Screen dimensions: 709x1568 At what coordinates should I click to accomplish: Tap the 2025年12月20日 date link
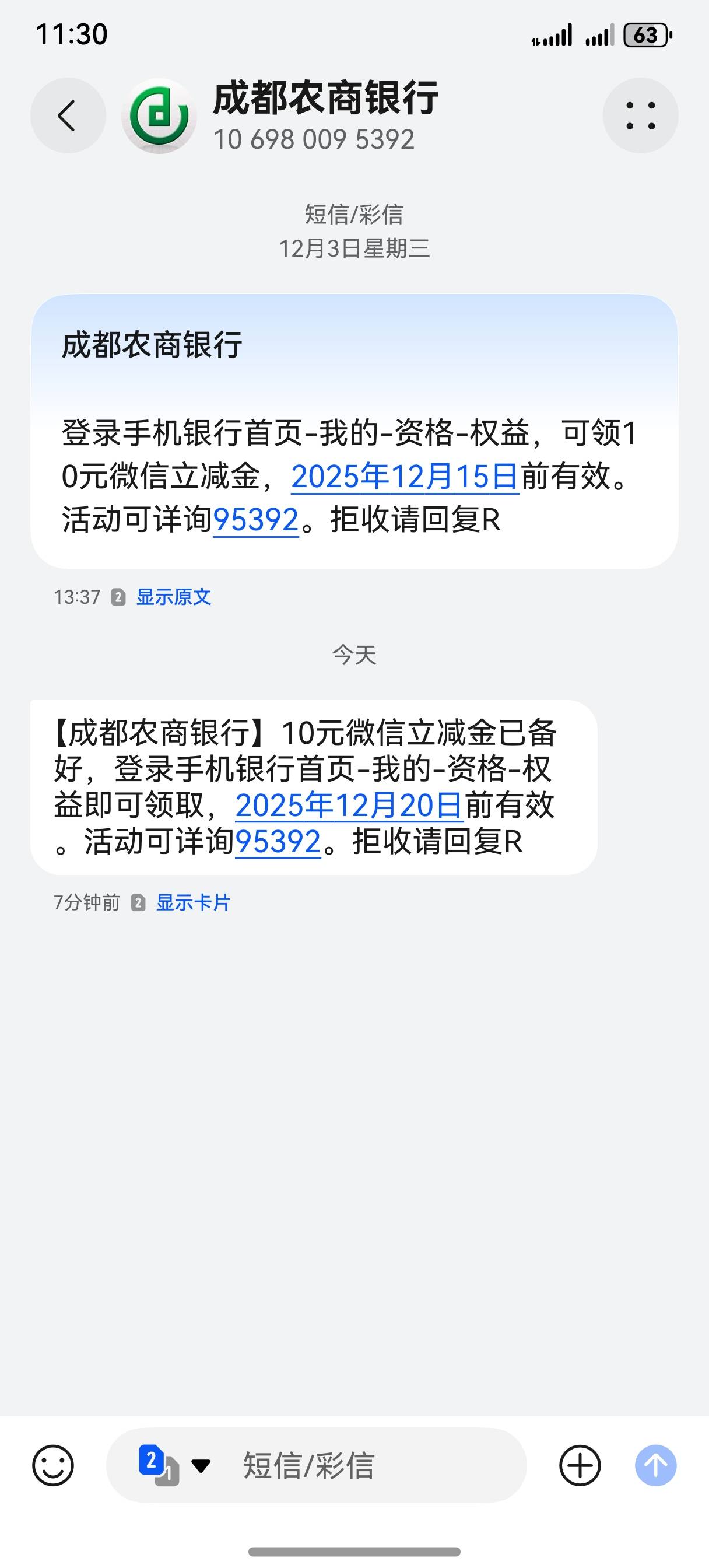(349, 806)
